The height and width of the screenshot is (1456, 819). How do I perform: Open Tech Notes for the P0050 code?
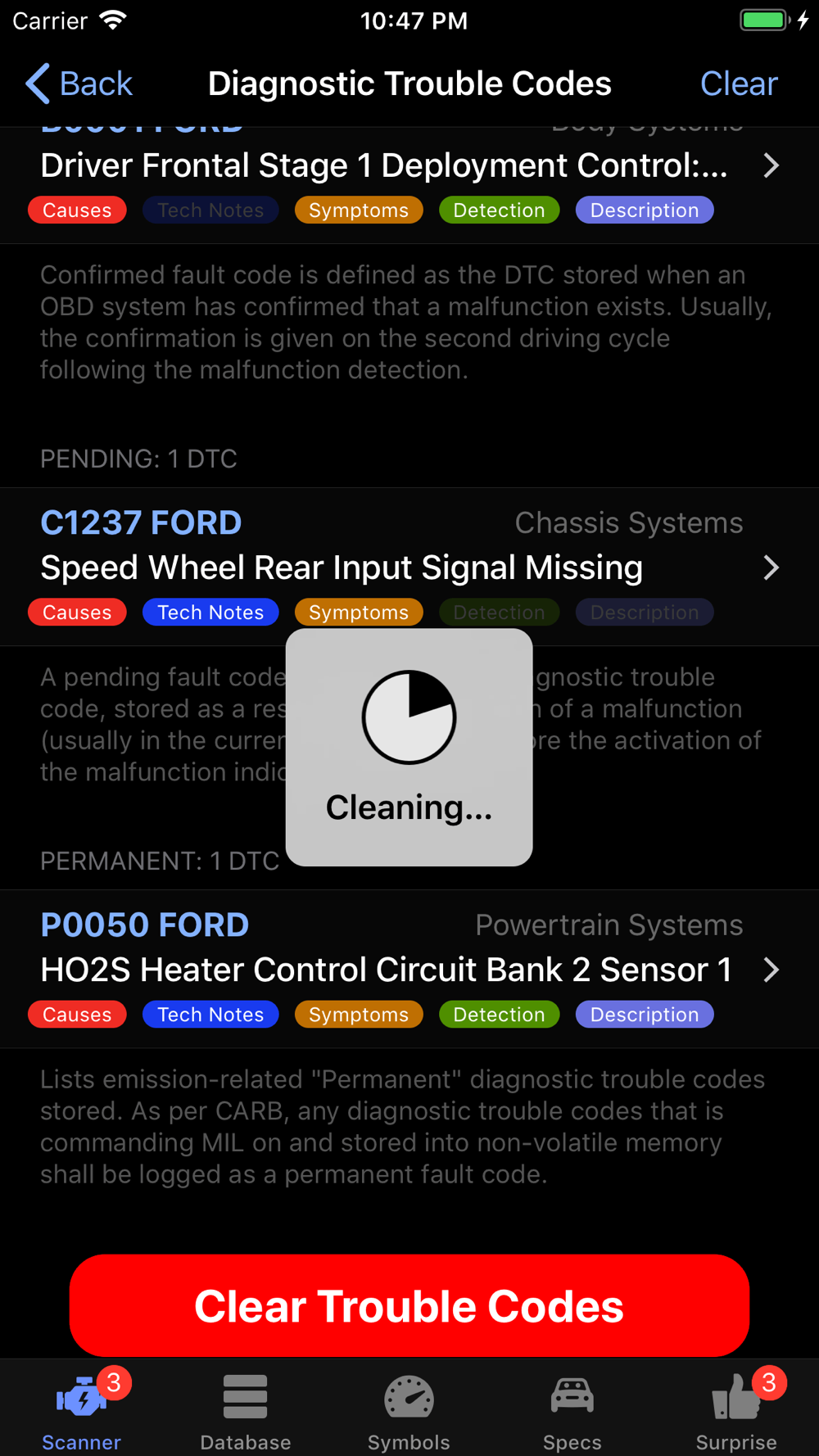210,1015
